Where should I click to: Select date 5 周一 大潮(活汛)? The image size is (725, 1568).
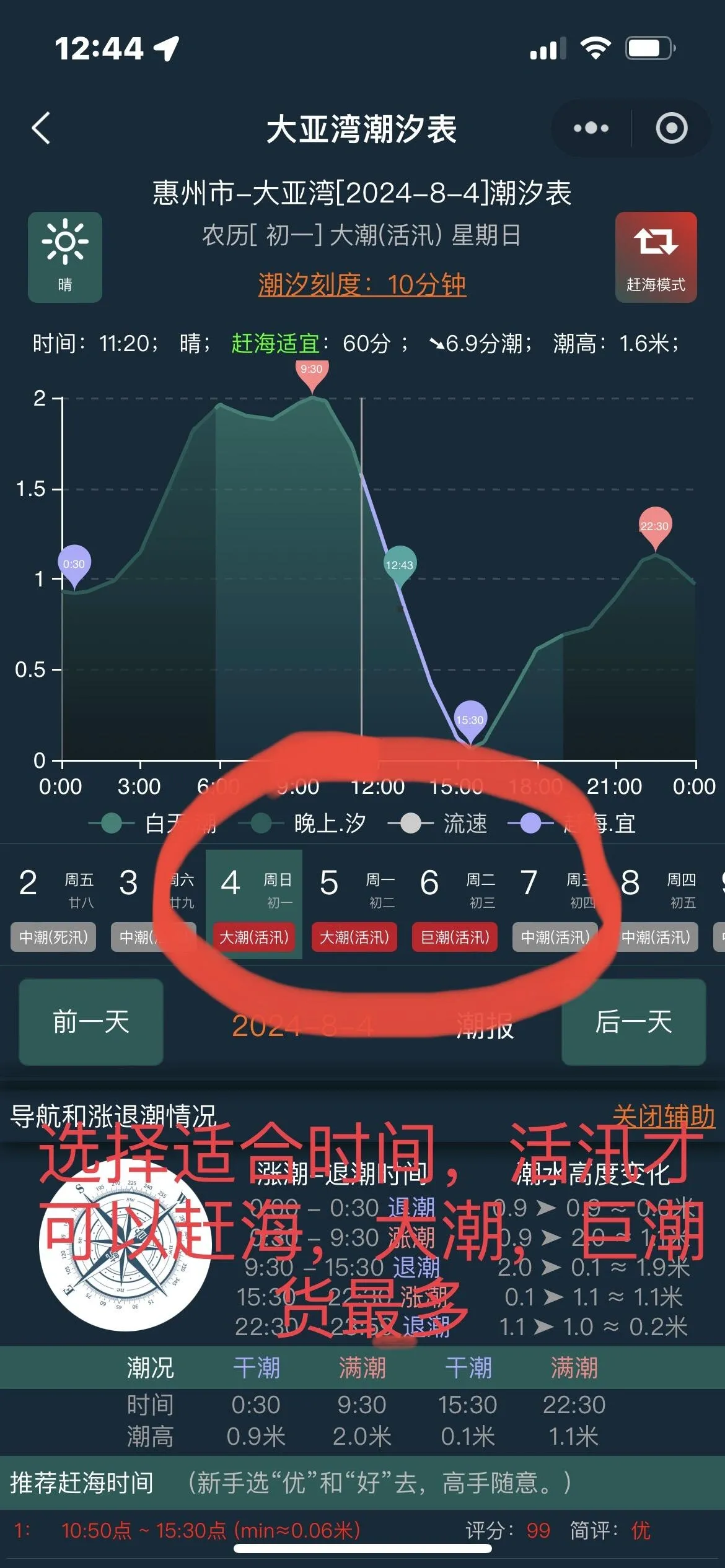coord(354,905)
